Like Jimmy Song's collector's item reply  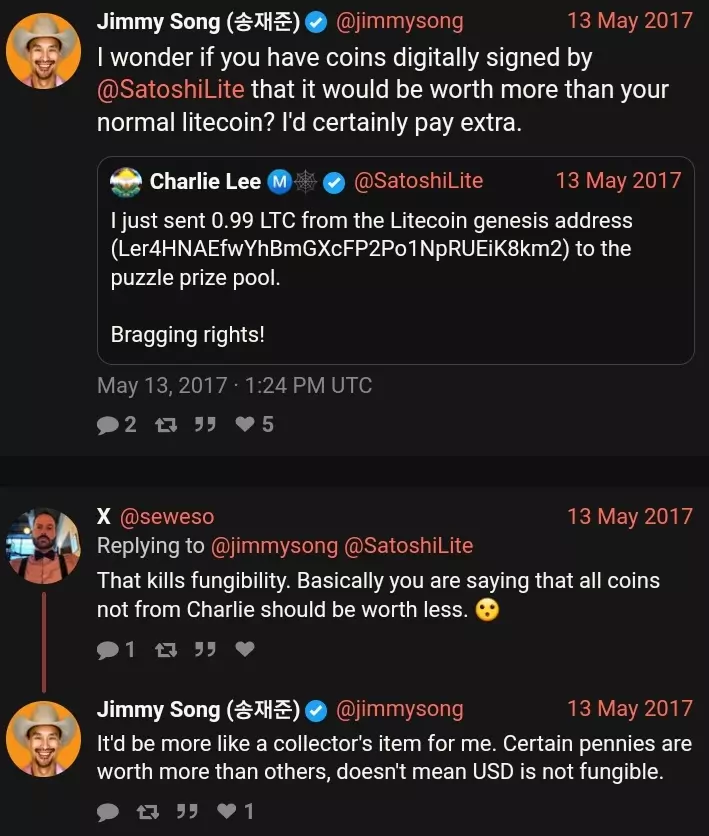click(x=228, y=811)
